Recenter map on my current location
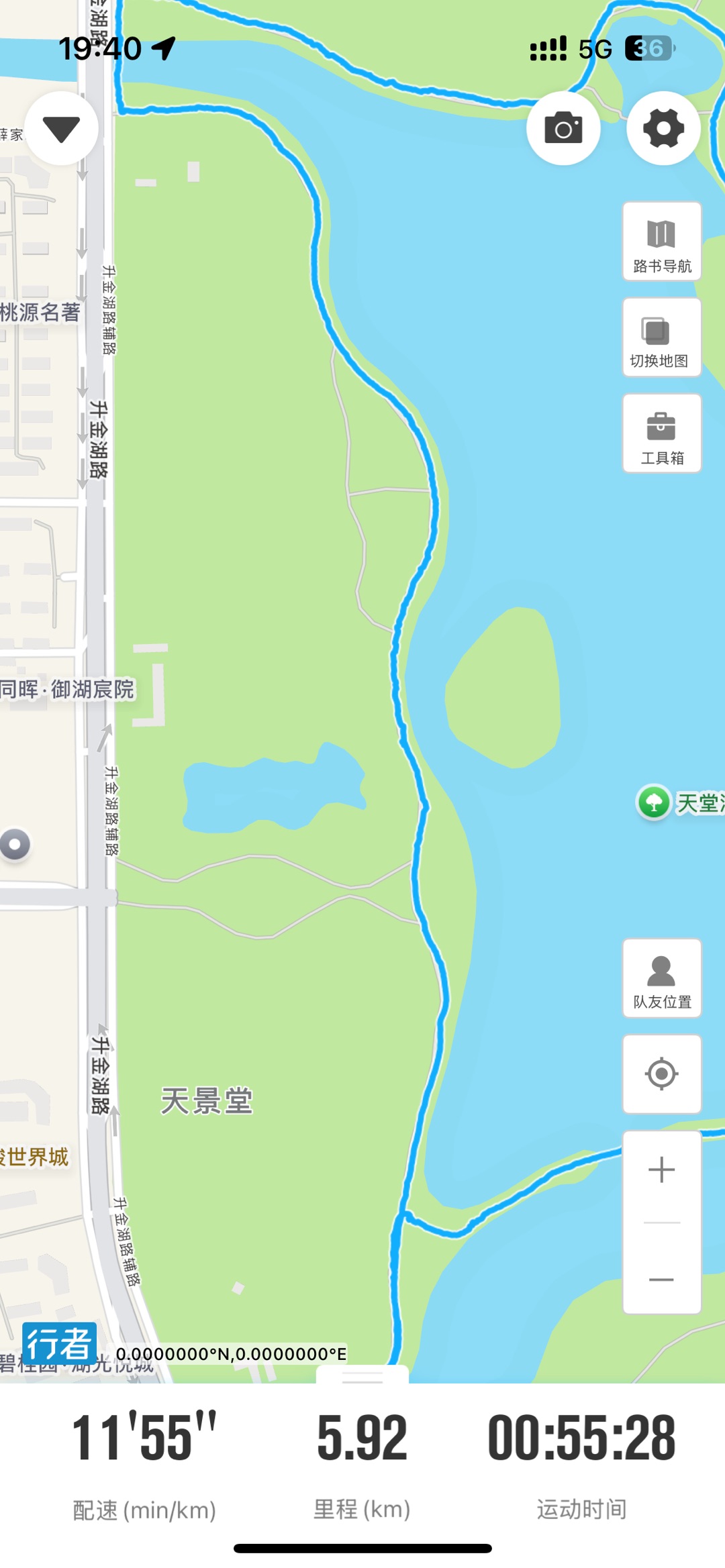The width and height of the screenshot is (725, 1568). 662,1074
